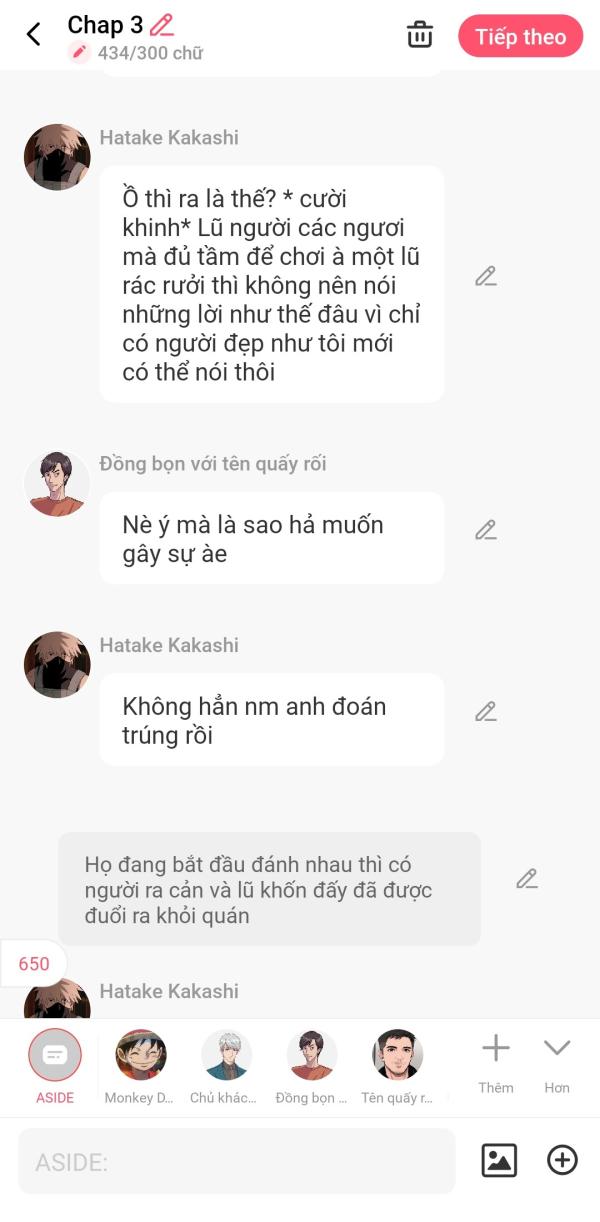The image size is (600, 1222).
Task: Edit Kakashi's message starting 'Ồ thì ra là thế'
Action: 486,276
